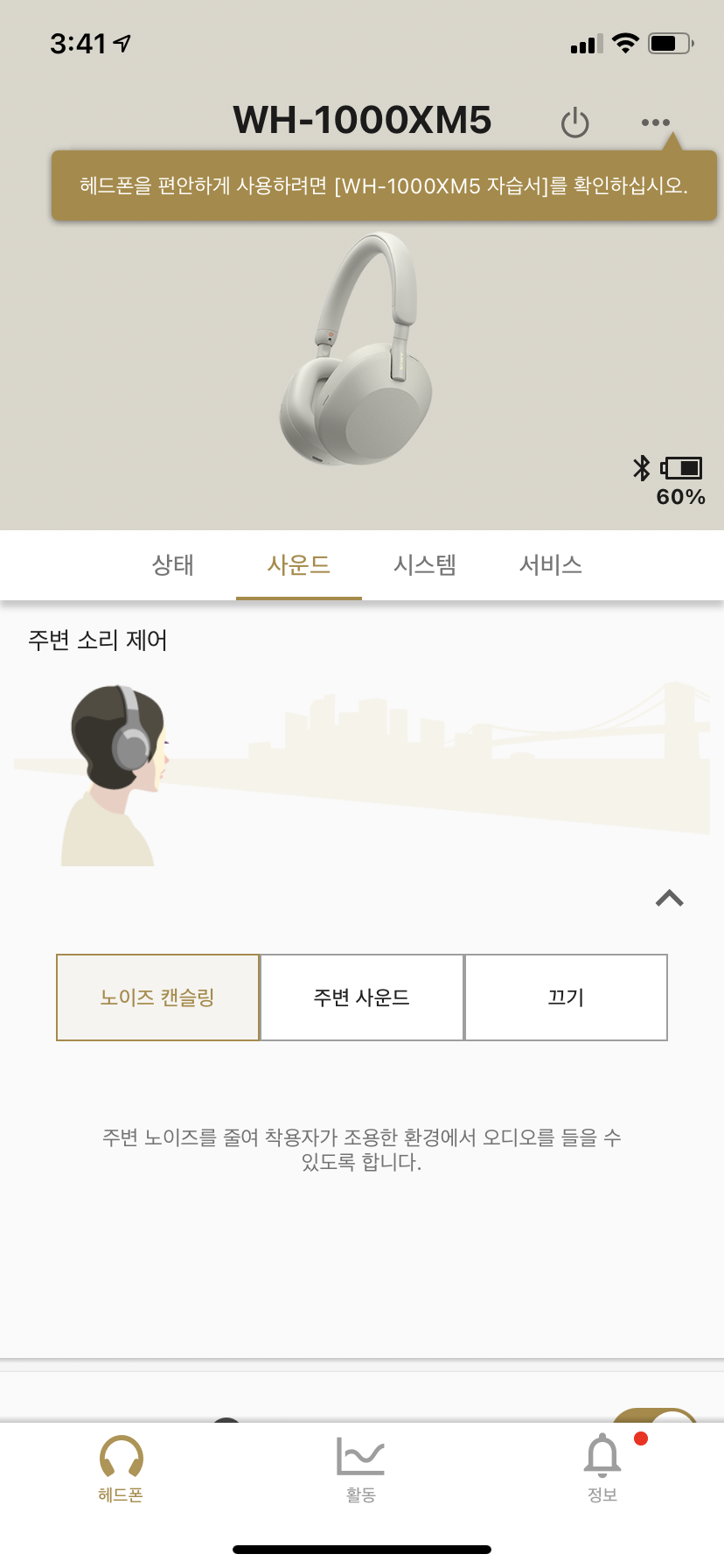Open the 정보 notifications tab

[x=602, y=1470]
